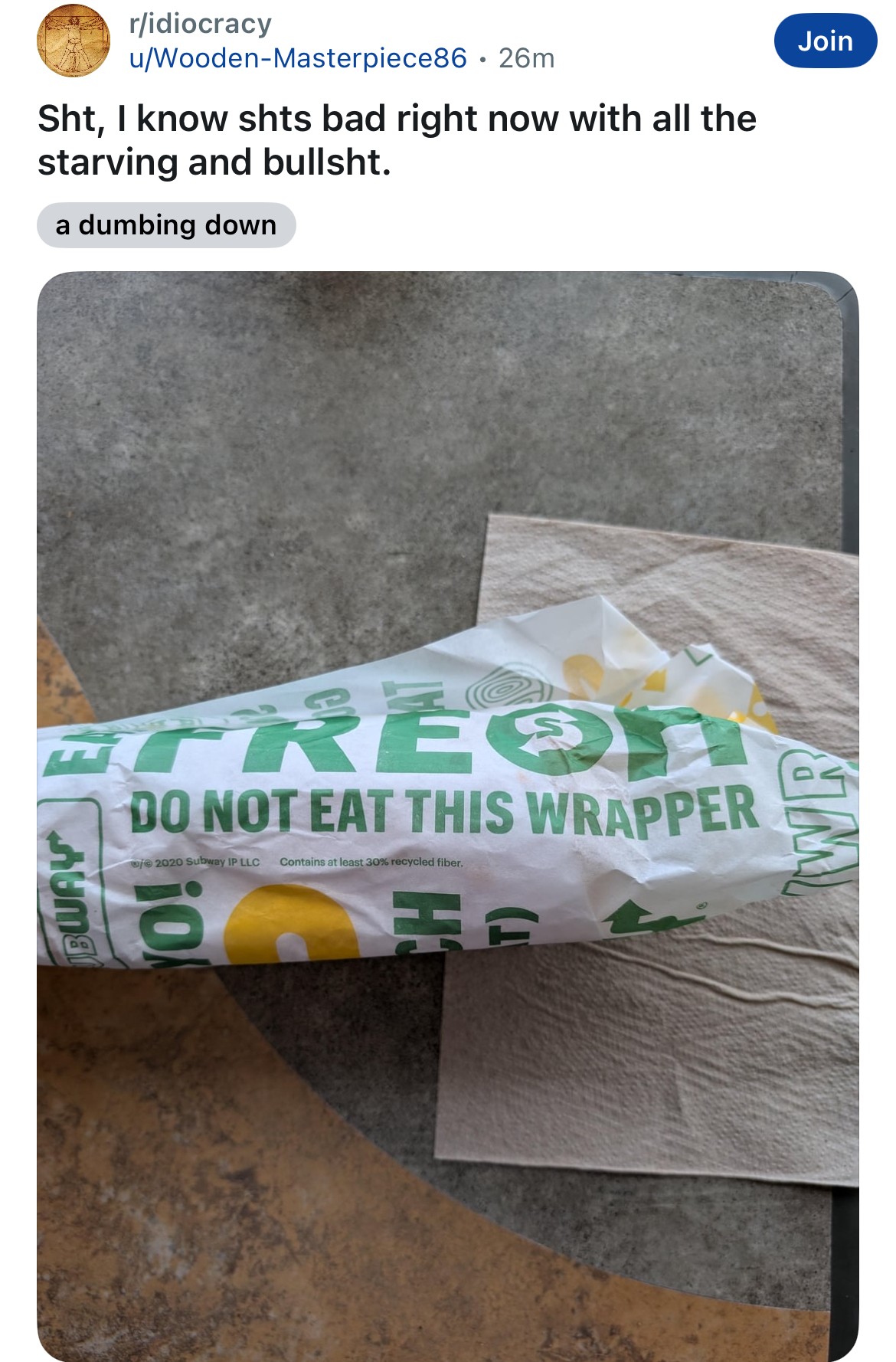Screen dimensions: 896x1362
Task: Open the post titled 'Sht, I know shts bad'
Action: 397,140
